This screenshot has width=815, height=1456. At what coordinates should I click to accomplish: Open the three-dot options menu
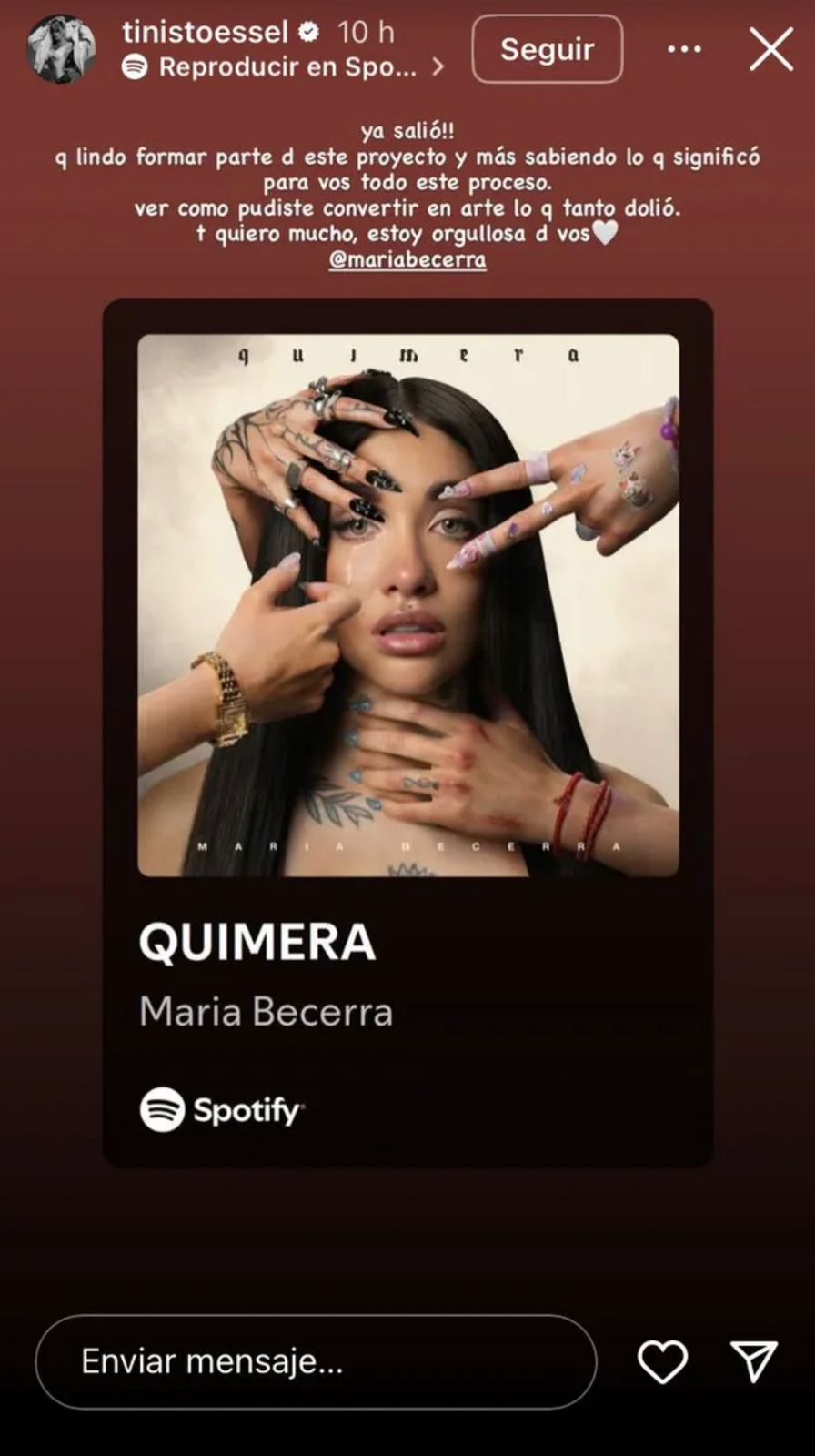pos(684,49)
